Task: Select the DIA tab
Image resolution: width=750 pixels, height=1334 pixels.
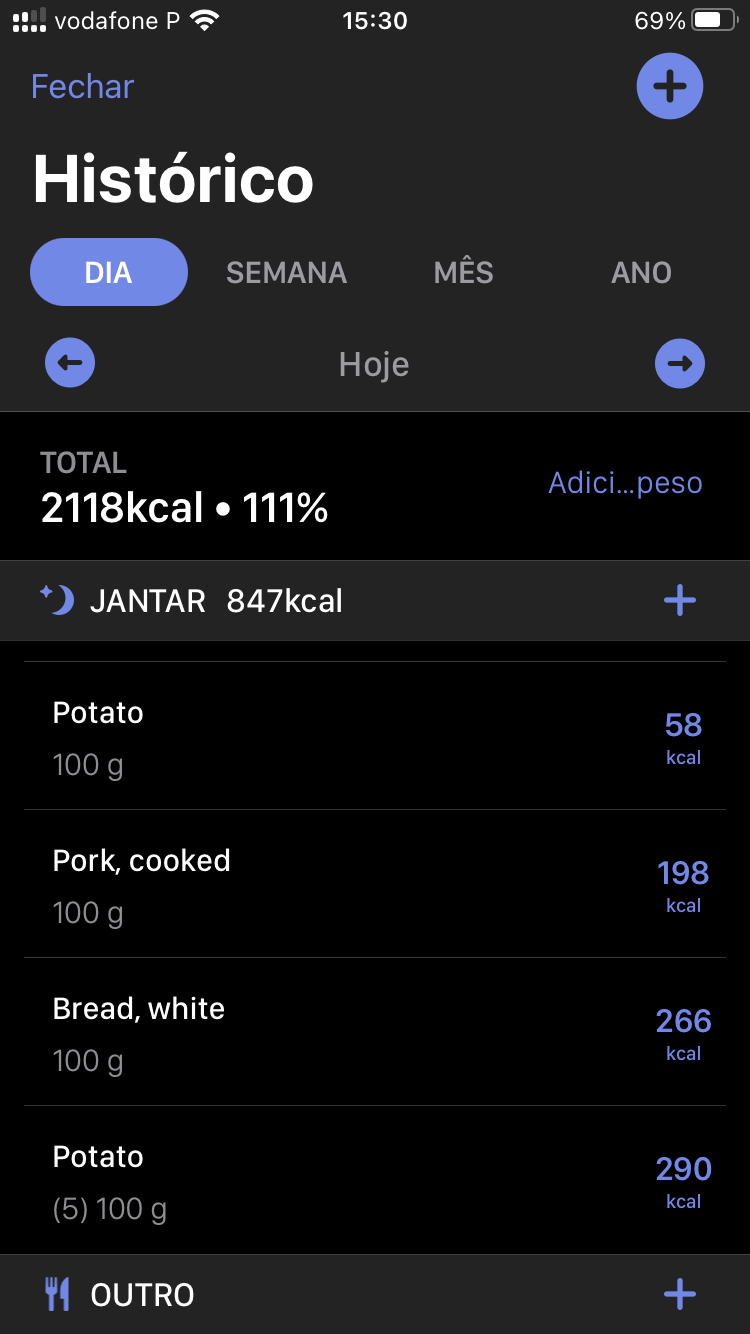Action: tap(109, 272)
